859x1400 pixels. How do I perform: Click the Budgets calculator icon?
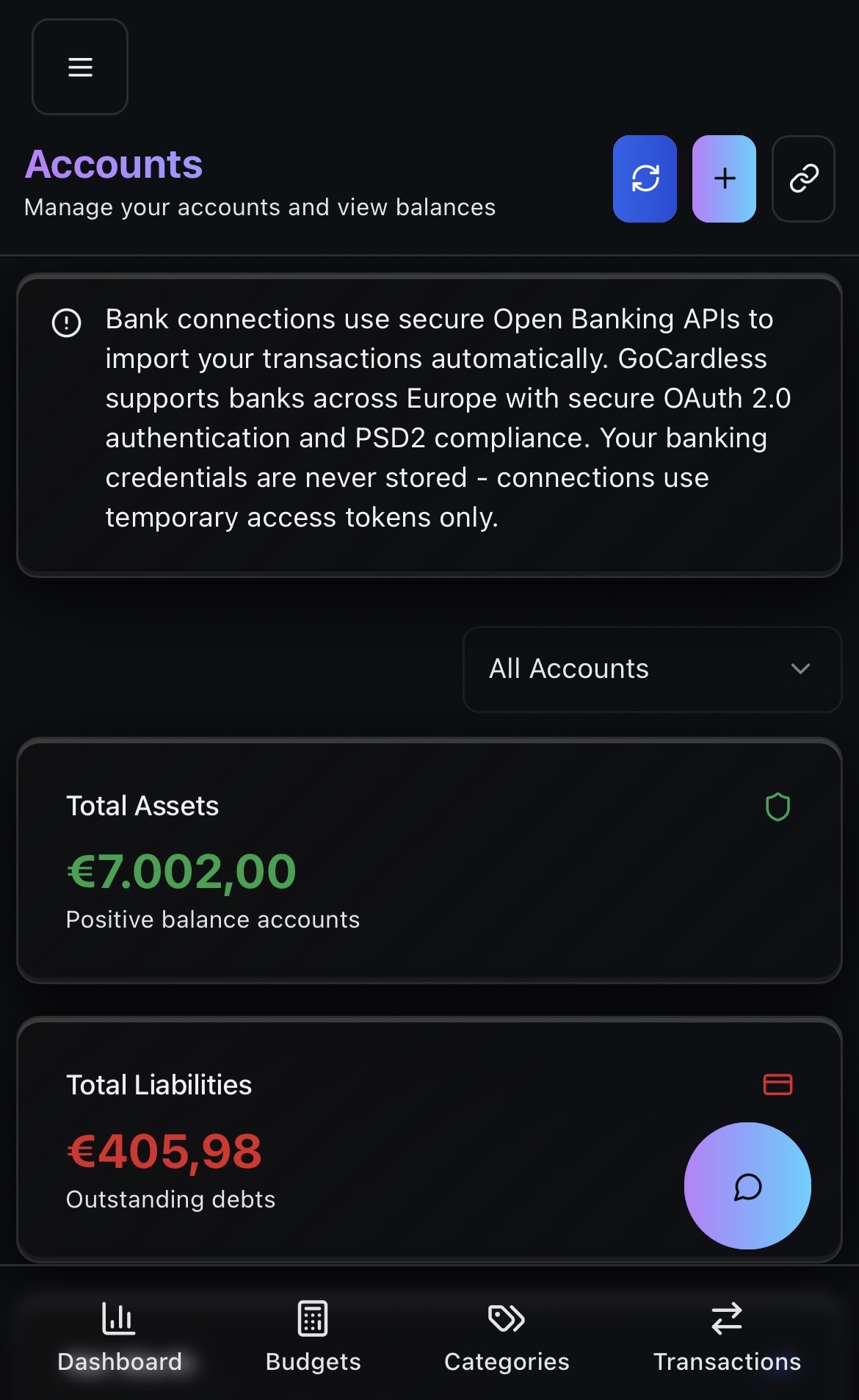[312, 1318]
